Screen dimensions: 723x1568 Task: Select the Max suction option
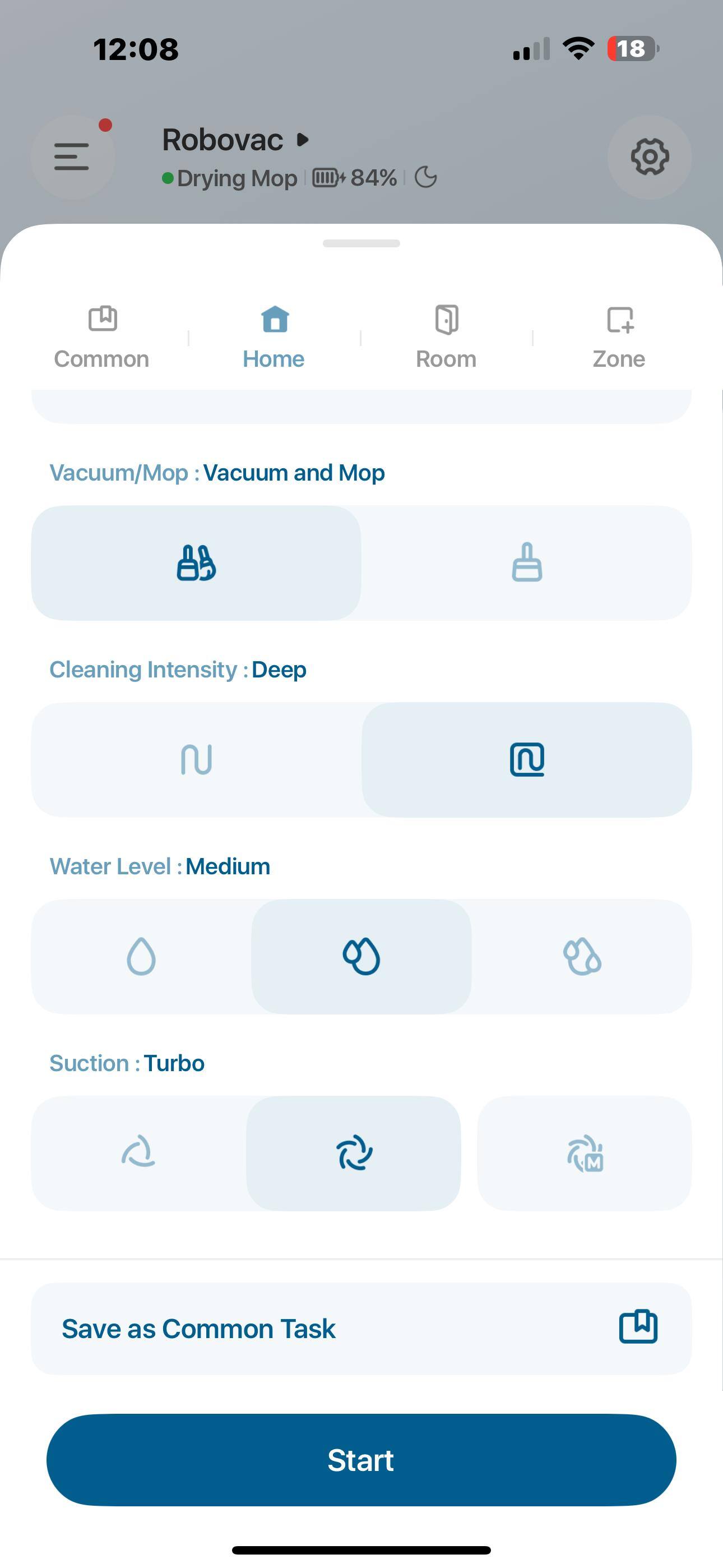point(584,1153)
